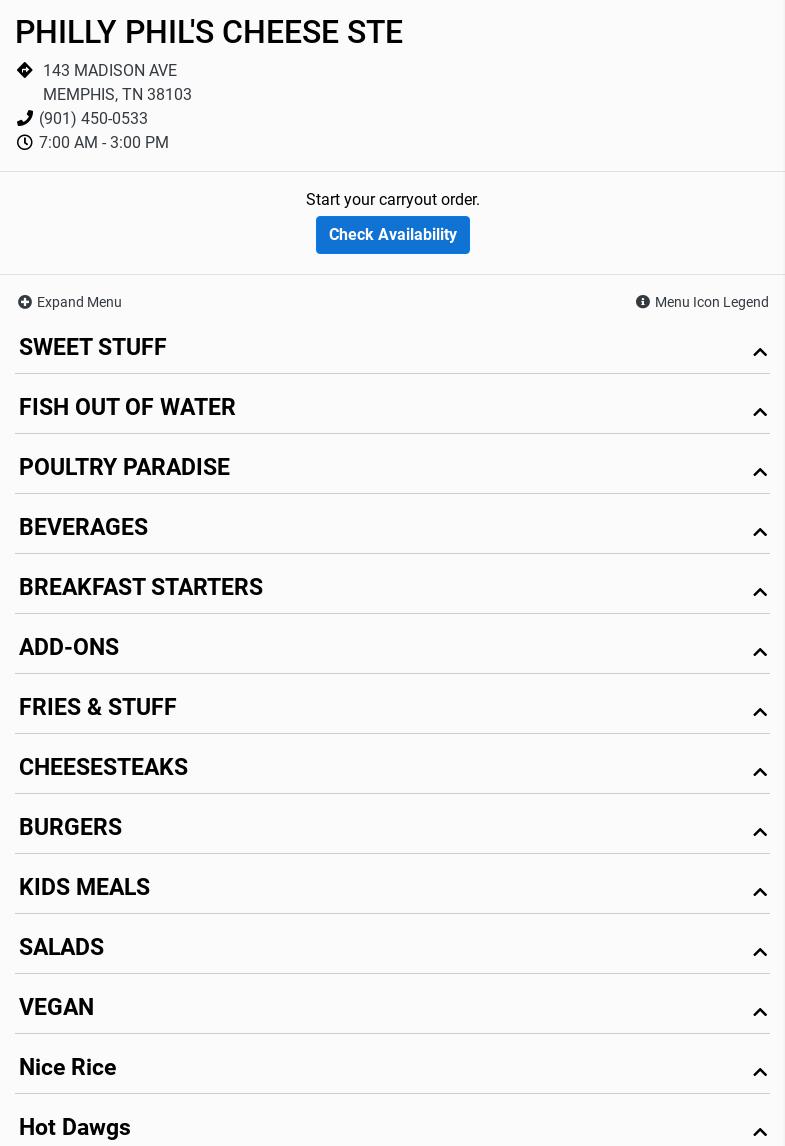This screenshot has width=785, height=1146.
Task: Collapse the BURGERS section chevron
Action: click(x=760, y=832)
